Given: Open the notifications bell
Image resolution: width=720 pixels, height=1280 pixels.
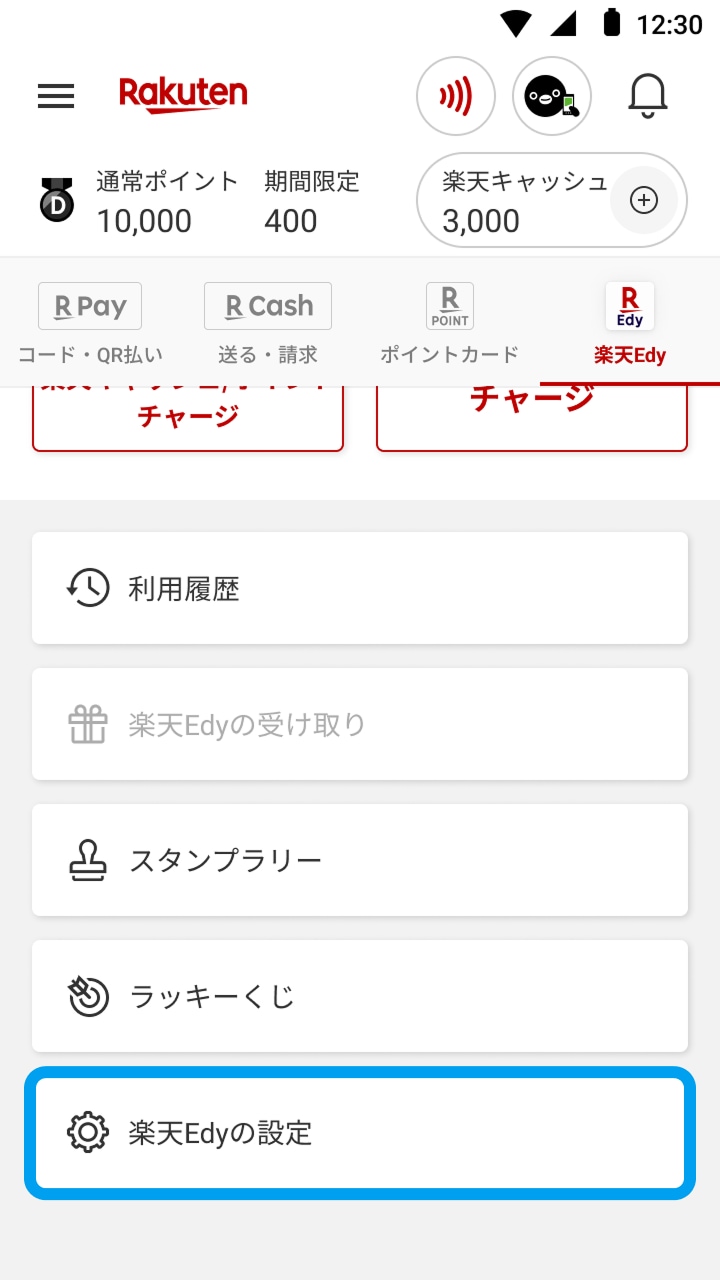Looking at the screenshot, I should tap(647, 96).
